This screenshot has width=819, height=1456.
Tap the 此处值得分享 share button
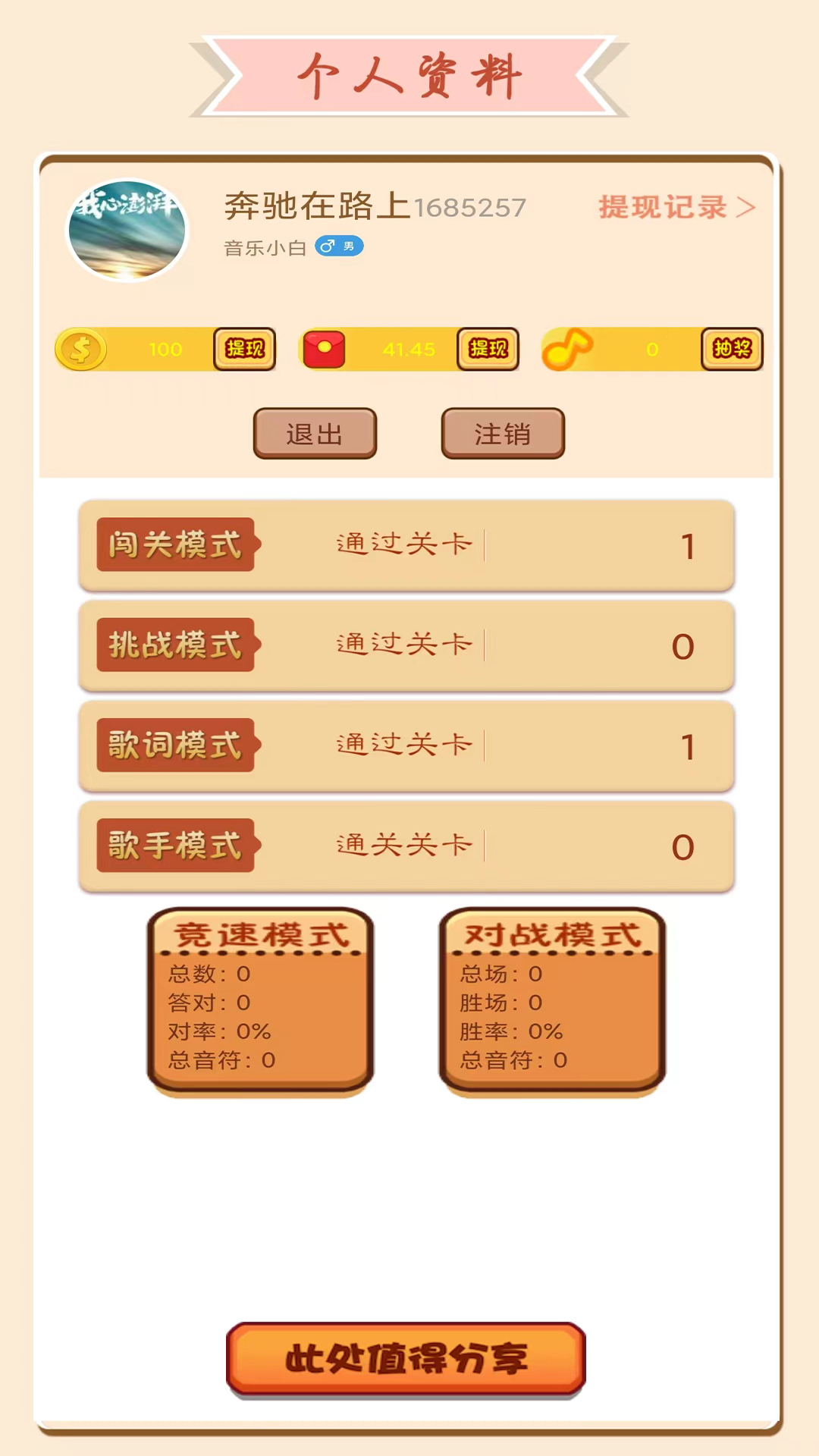click(x=406, y=1359)
